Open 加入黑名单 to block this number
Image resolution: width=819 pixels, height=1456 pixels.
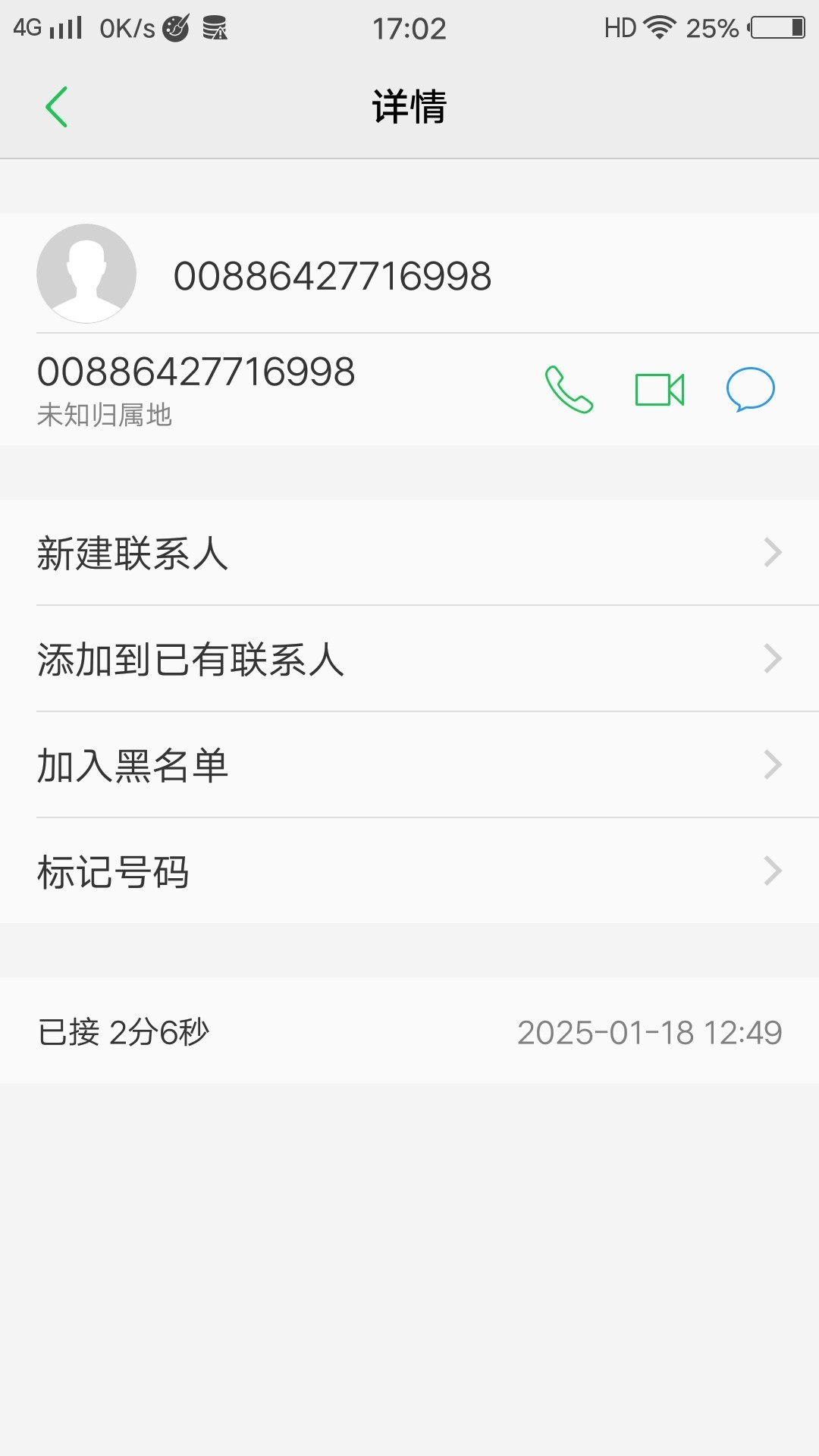coord(409,765)
